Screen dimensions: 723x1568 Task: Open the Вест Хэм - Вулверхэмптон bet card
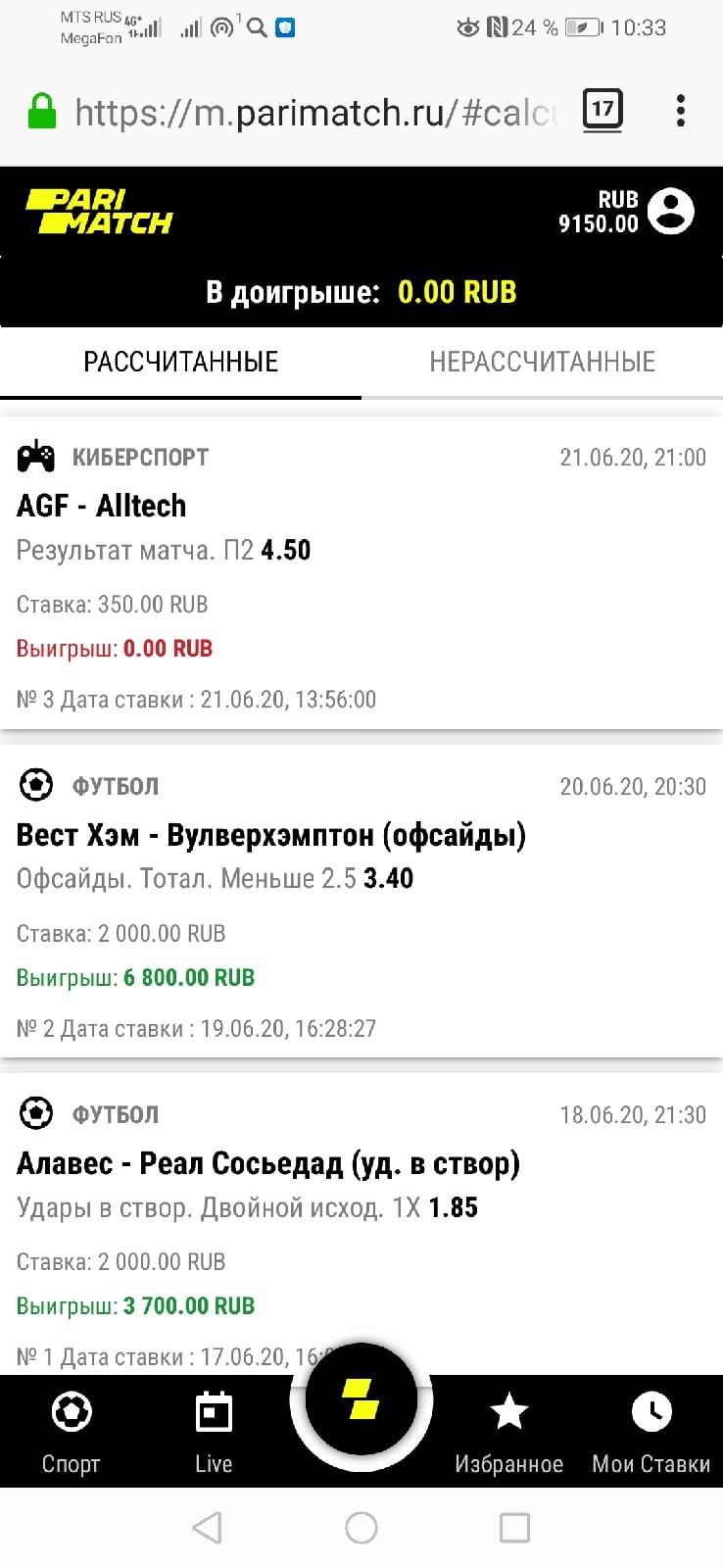click(x=361, y=902)
